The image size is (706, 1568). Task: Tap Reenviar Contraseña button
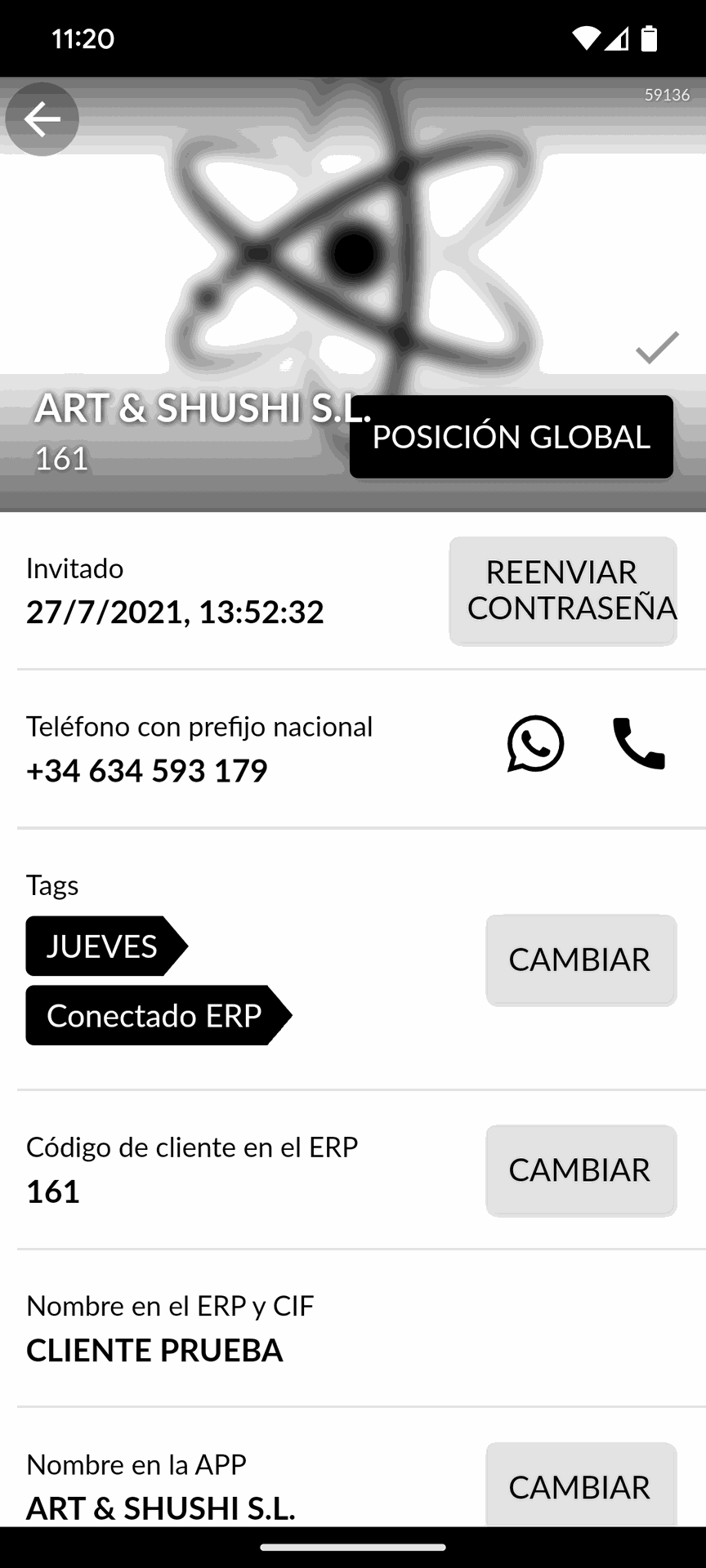(563, 590)
